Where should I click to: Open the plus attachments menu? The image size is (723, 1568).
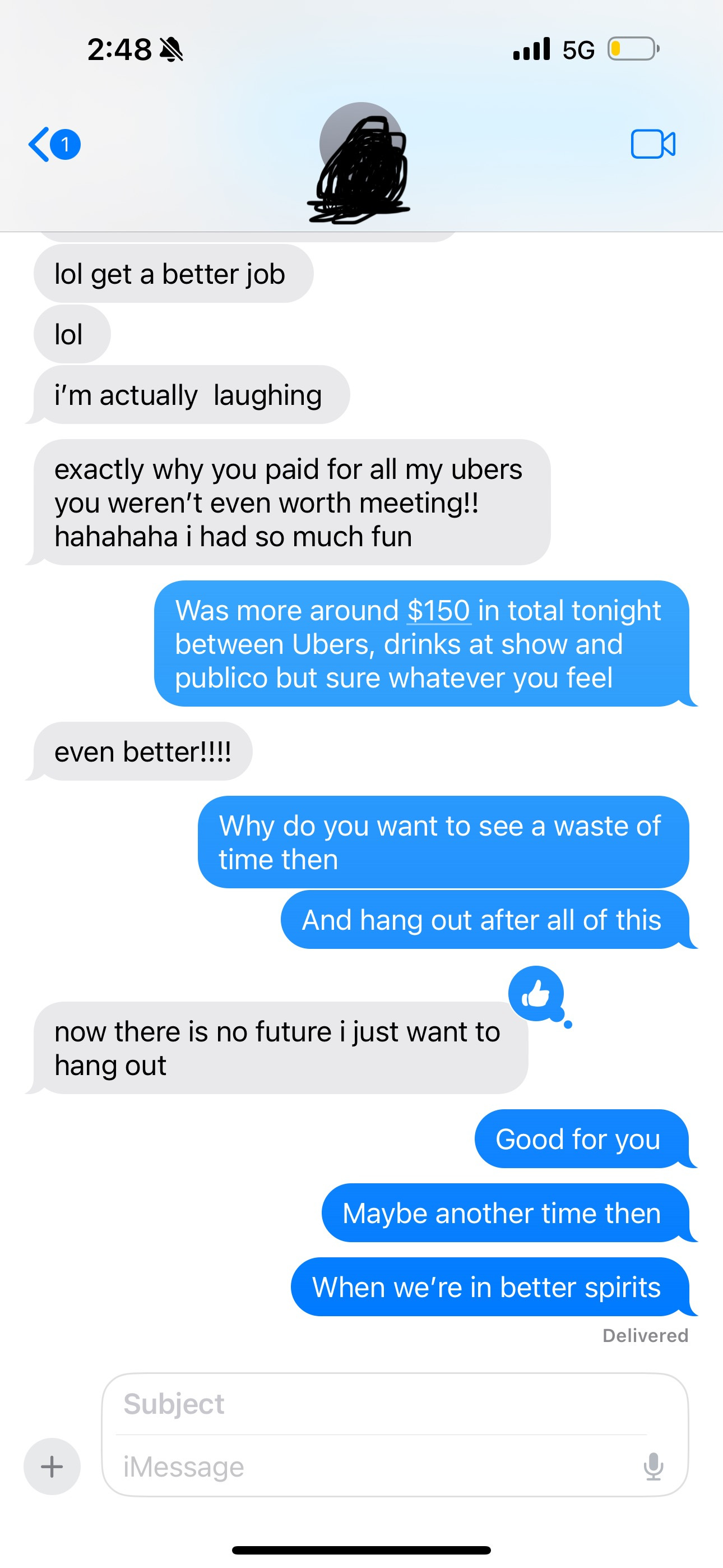[x=52, y=1466]
